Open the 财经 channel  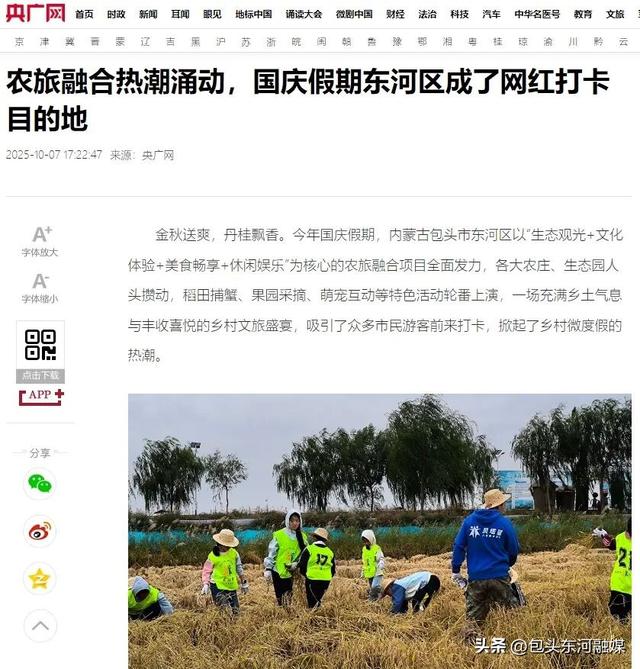(x=395, y=14)
